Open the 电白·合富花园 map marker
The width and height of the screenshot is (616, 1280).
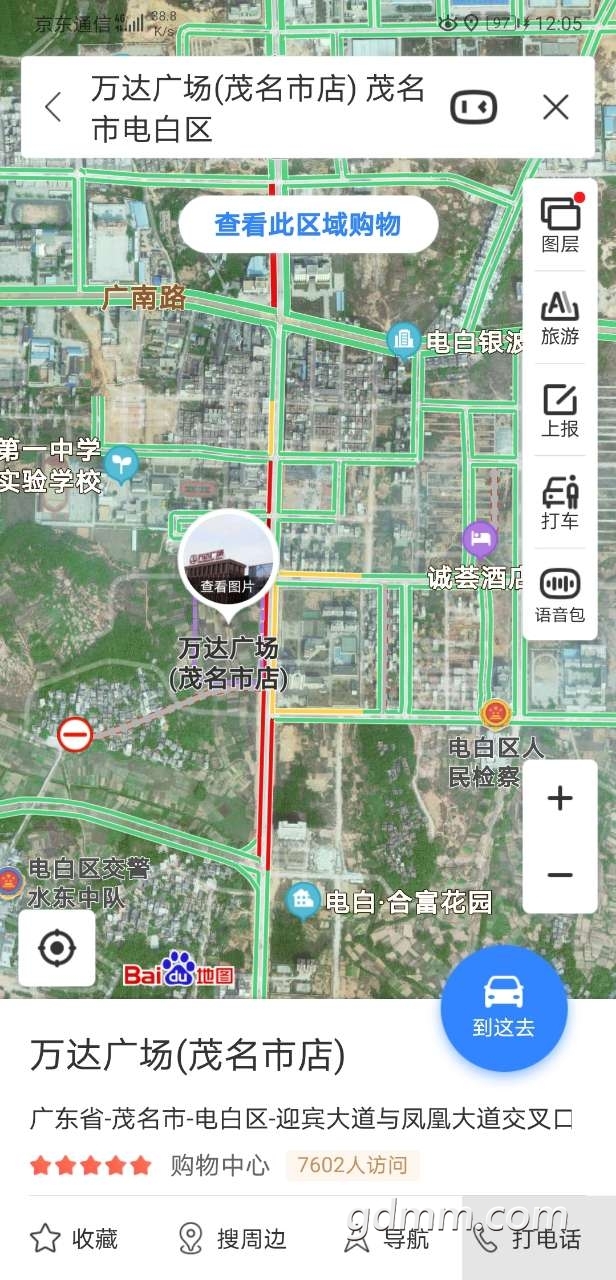(304, 902)
